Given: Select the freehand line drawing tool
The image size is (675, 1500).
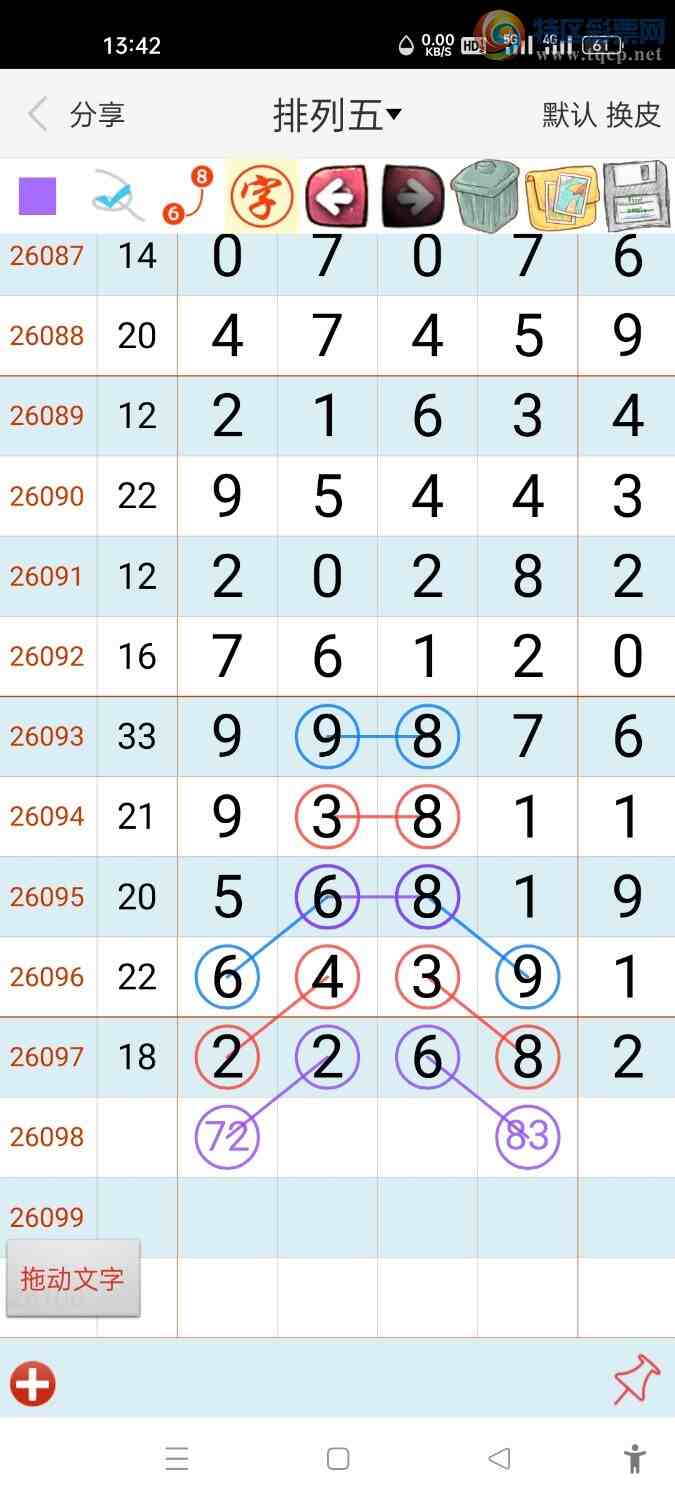Looking at the screenshot, I should pos(117,196).
